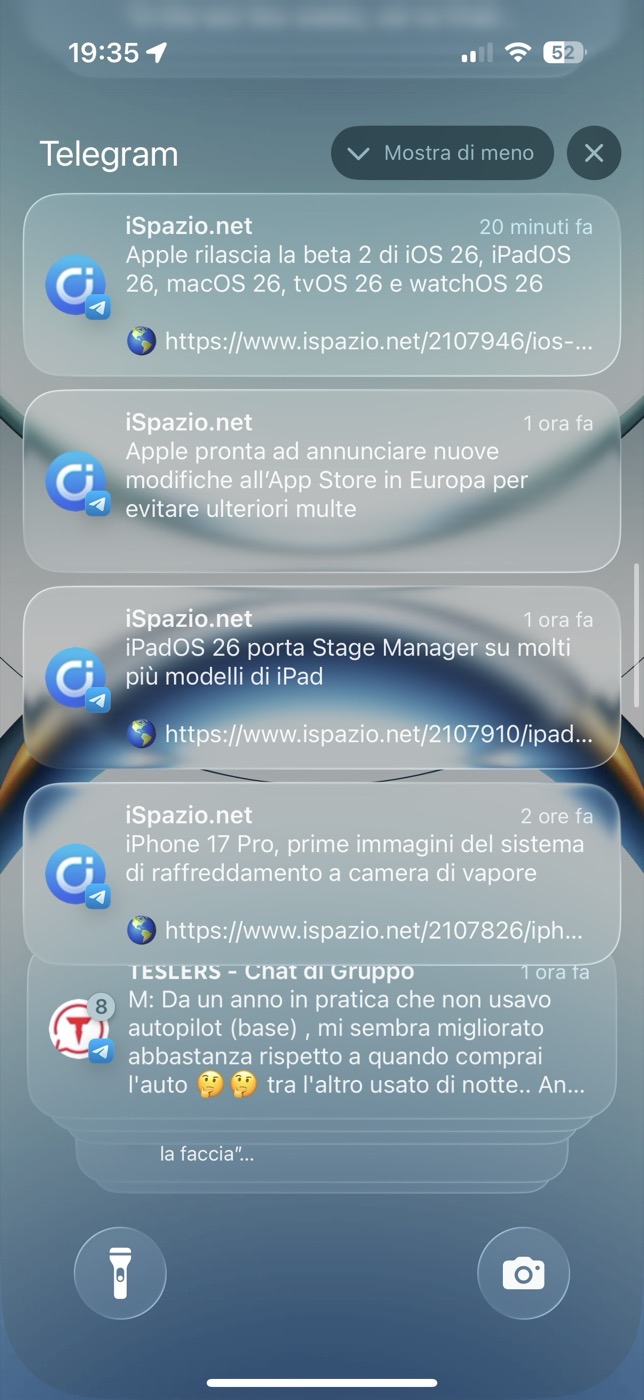Clear Telegram notifications with the X button
Image resolution: width=644 pixels, height=1400 pixels.
pos(594,153)
